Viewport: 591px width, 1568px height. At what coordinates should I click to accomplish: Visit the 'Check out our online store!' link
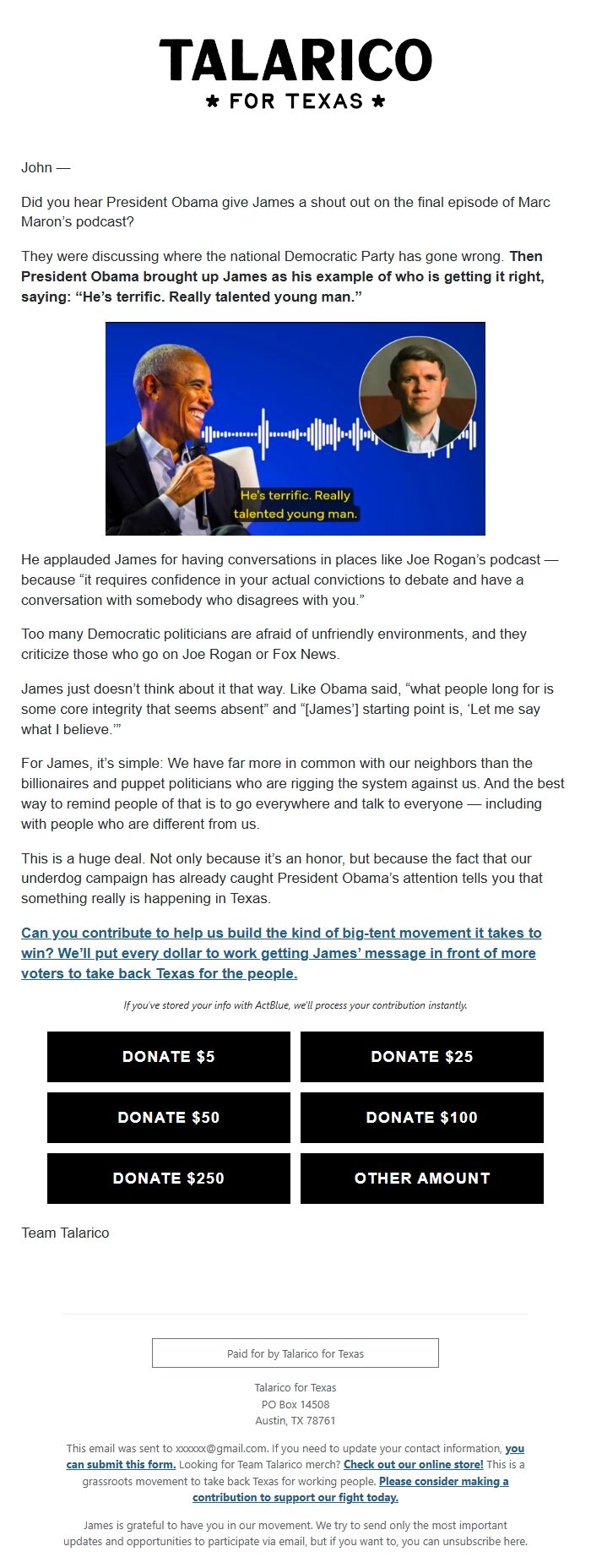tap(414, 1464)
